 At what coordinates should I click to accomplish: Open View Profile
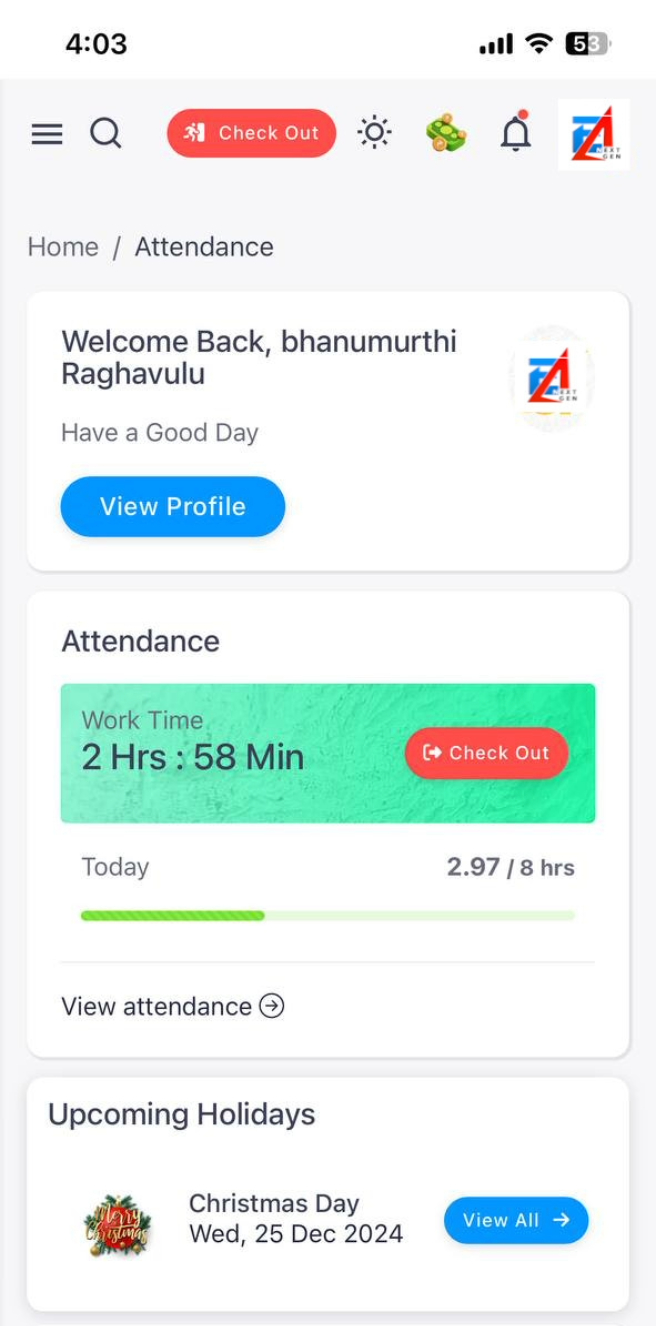173,507
